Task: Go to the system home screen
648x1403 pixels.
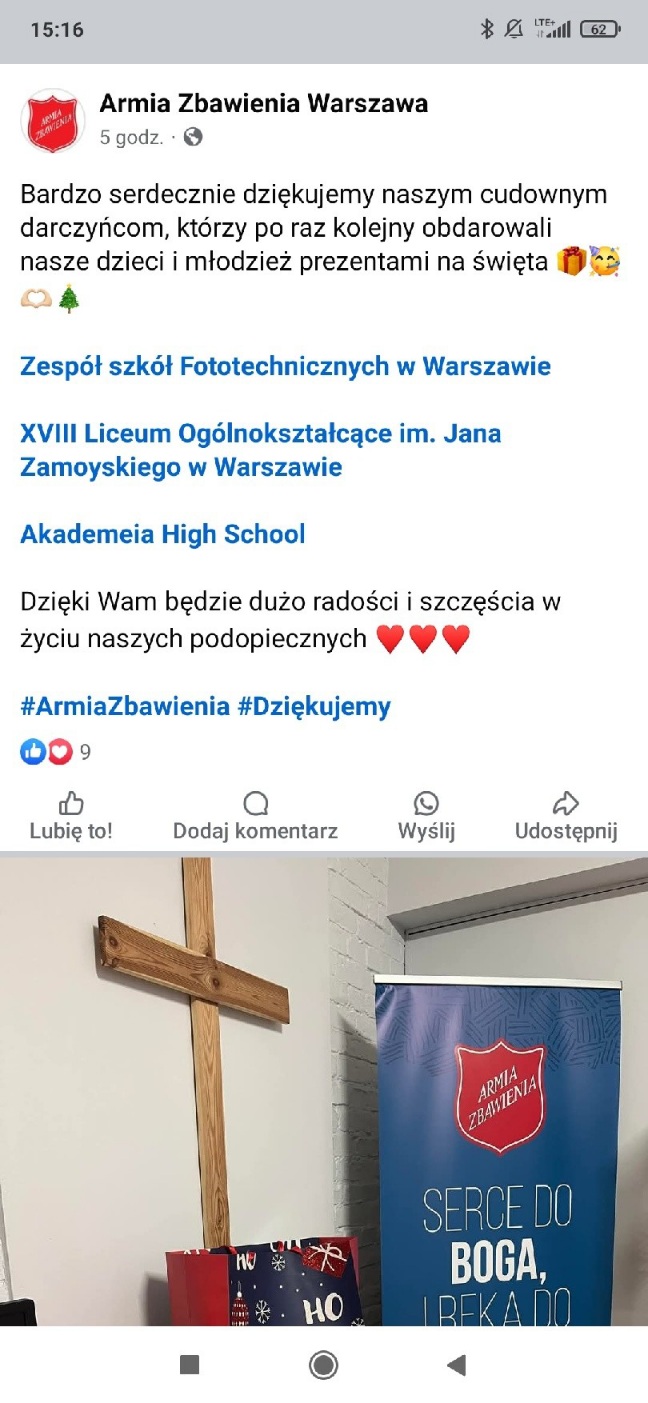Action: 324,1365
